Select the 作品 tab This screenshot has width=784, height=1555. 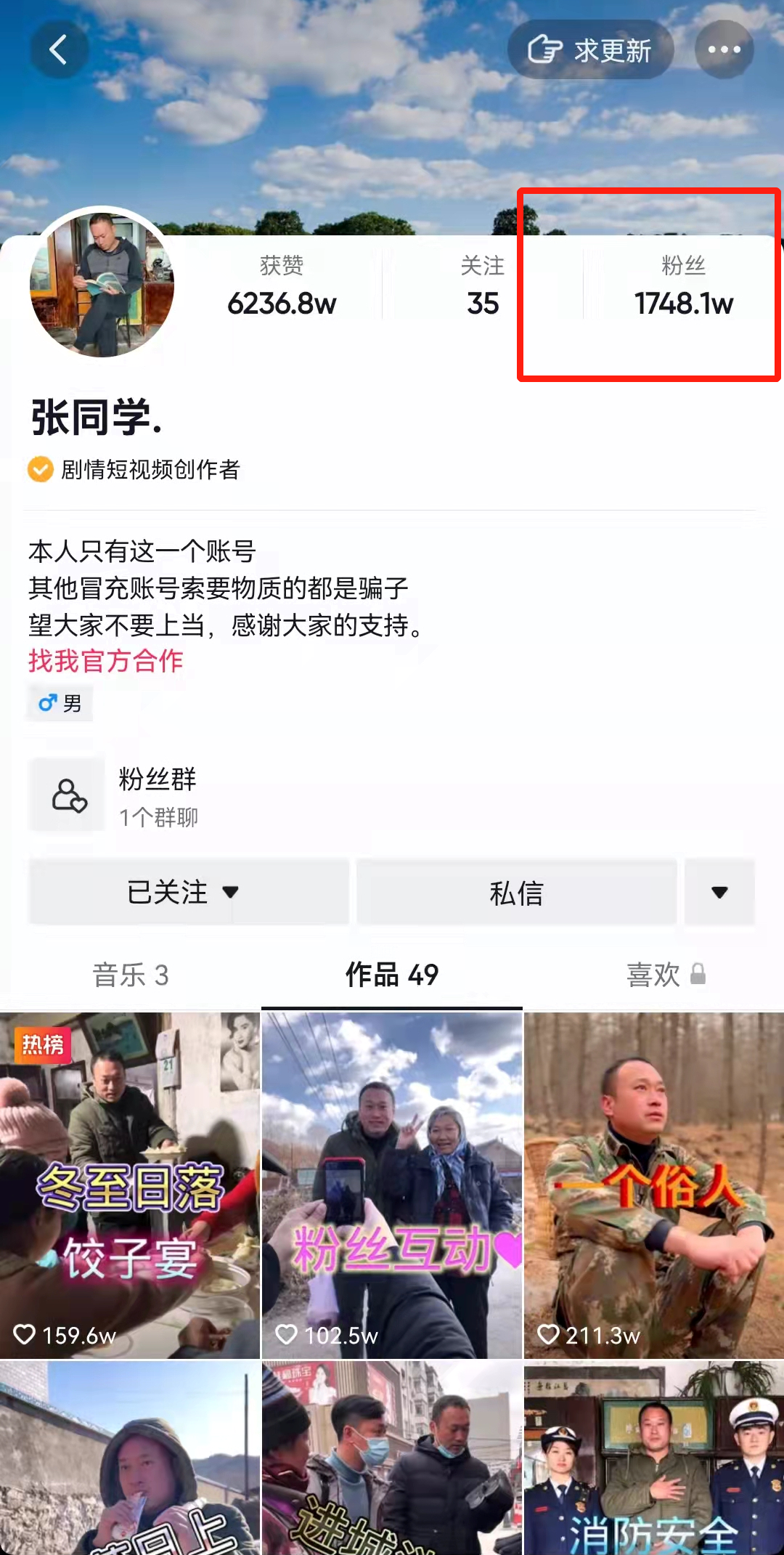pyautogui.click(x=392, y=975)
